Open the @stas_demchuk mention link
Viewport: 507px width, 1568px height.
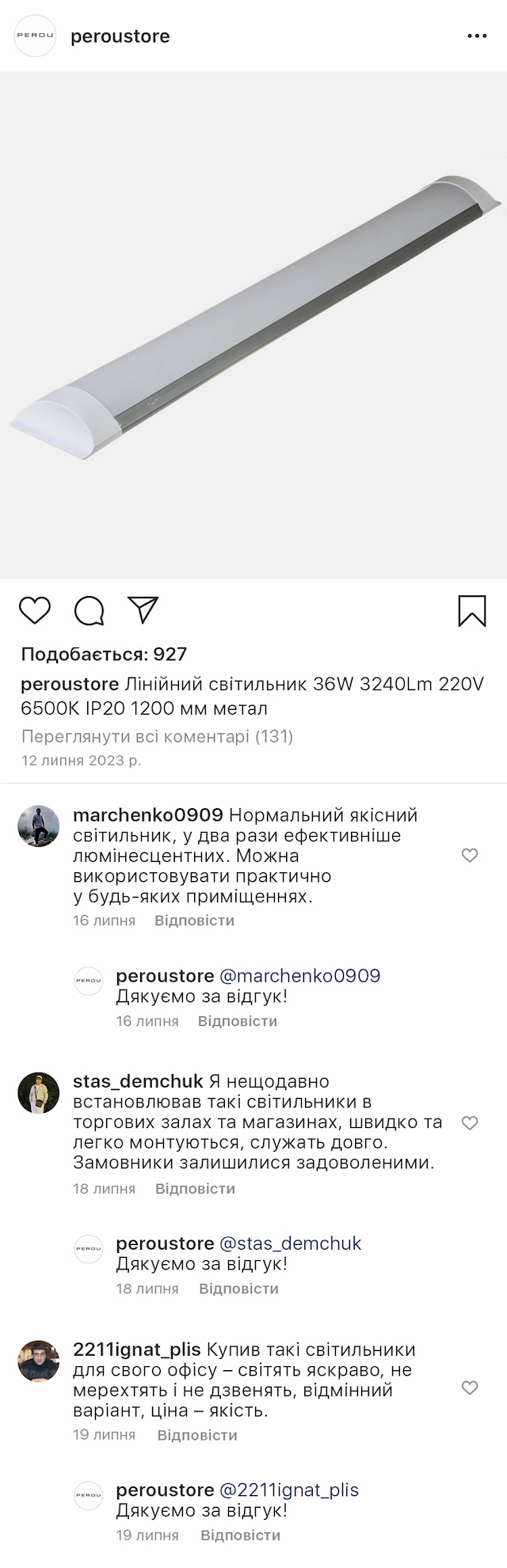point(290,1243)
